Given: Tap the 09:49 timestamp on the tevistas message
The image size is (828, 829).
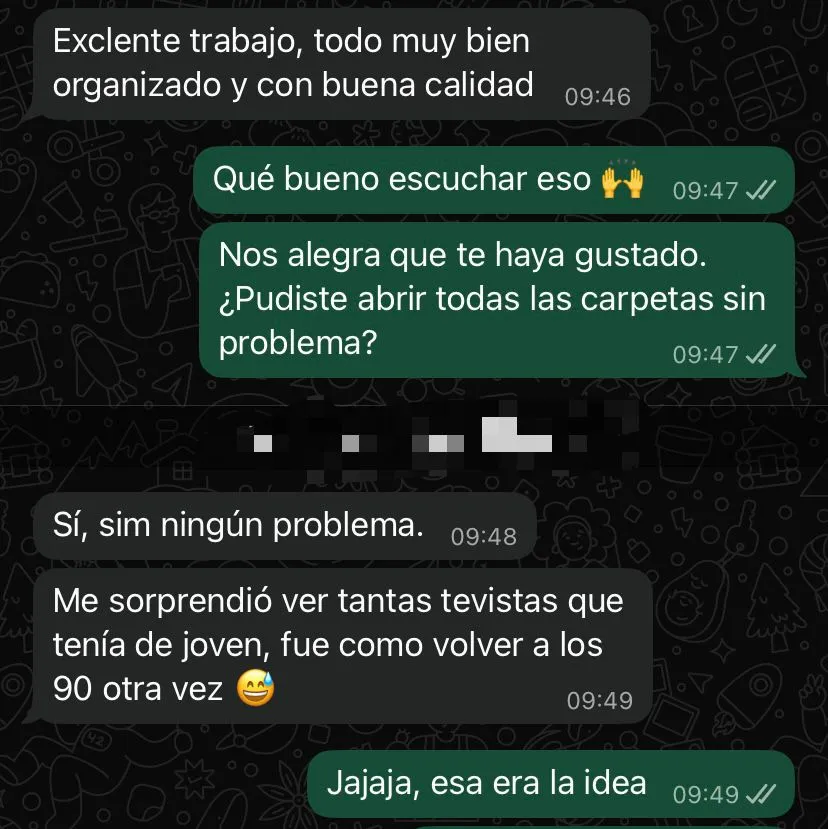Looking at the screenshot, I should [602, 701].
